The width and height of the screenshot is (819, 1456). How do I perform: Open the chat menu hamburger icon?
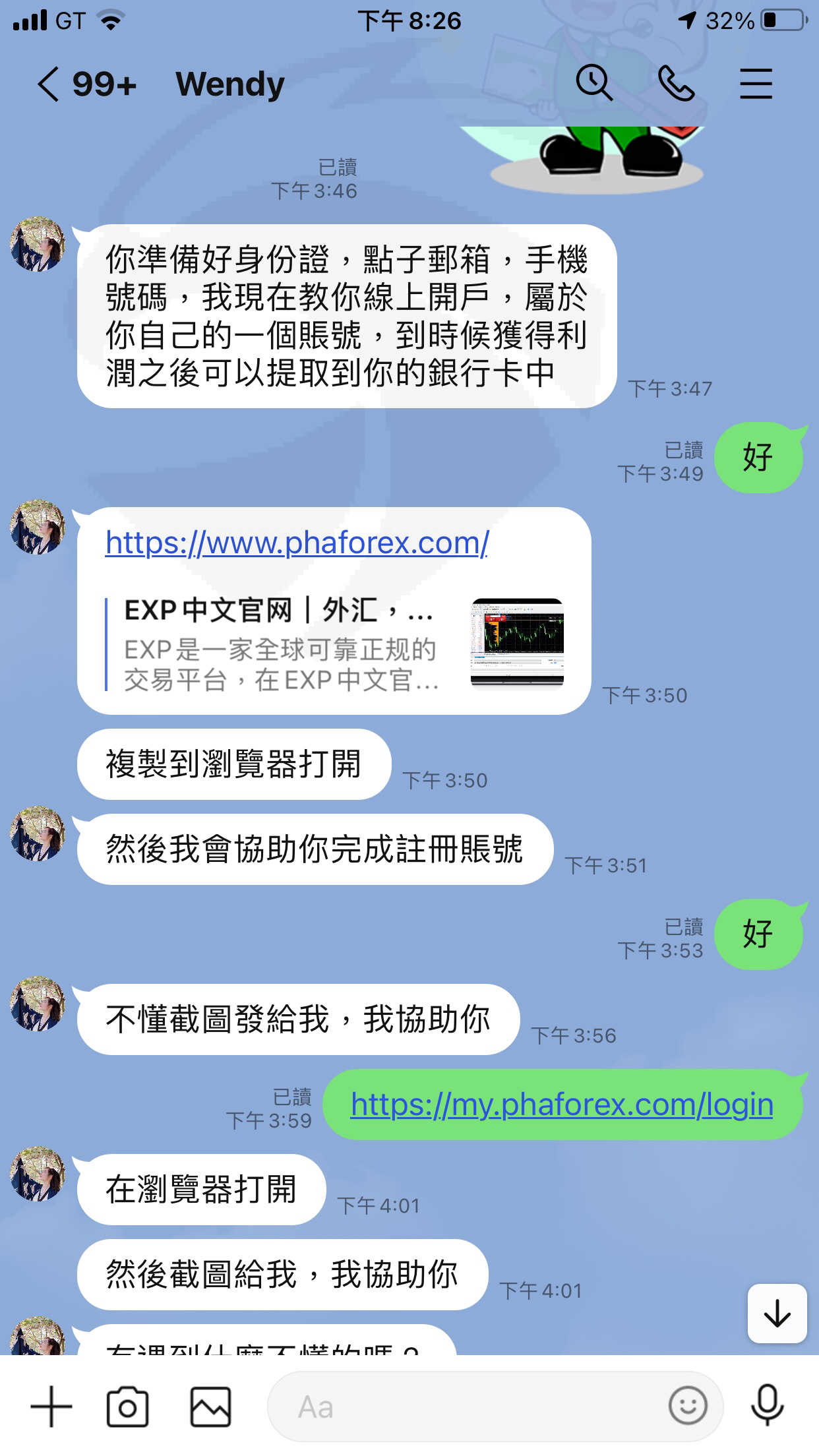756,84
